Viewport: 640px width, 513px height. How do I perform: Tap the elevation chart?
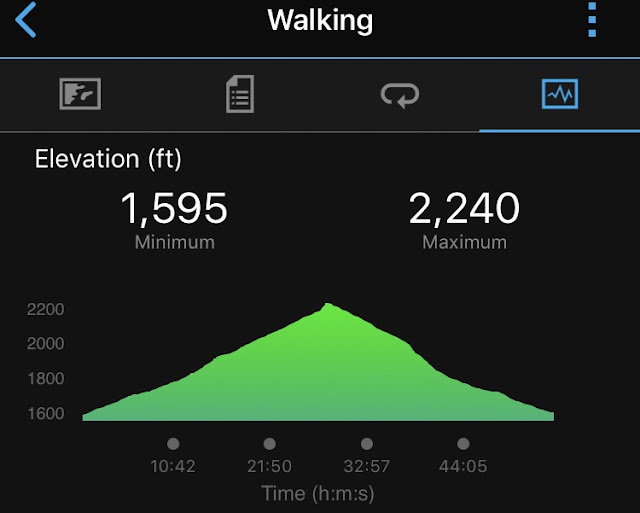318,362
